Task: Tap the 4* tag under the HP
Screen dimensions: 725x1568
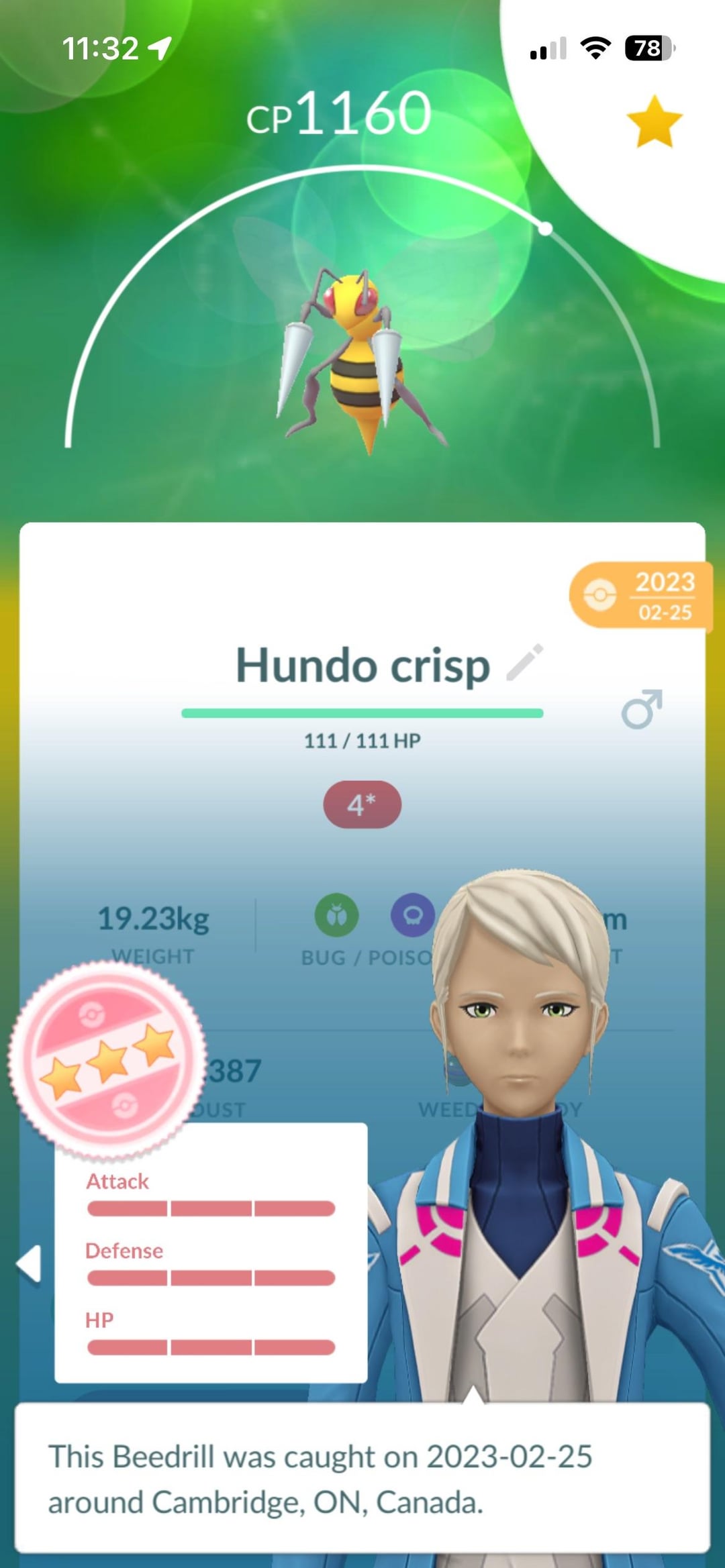Action: point(362,804)
